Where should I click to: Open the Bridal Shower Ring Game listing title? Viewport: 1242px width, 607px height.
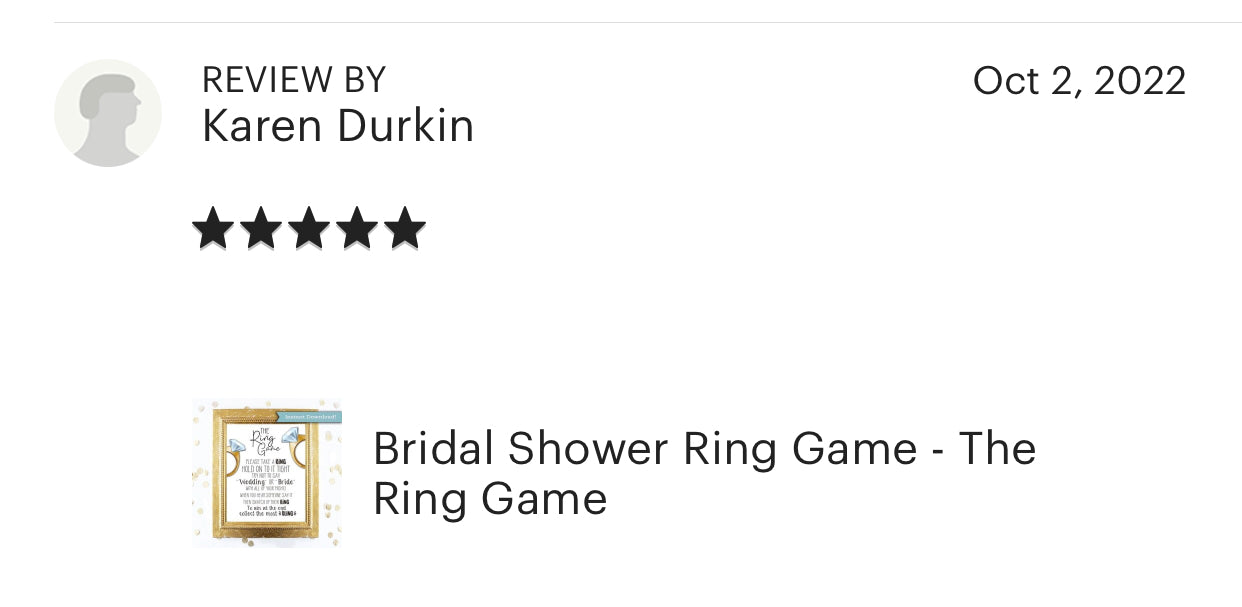[703, 473]
